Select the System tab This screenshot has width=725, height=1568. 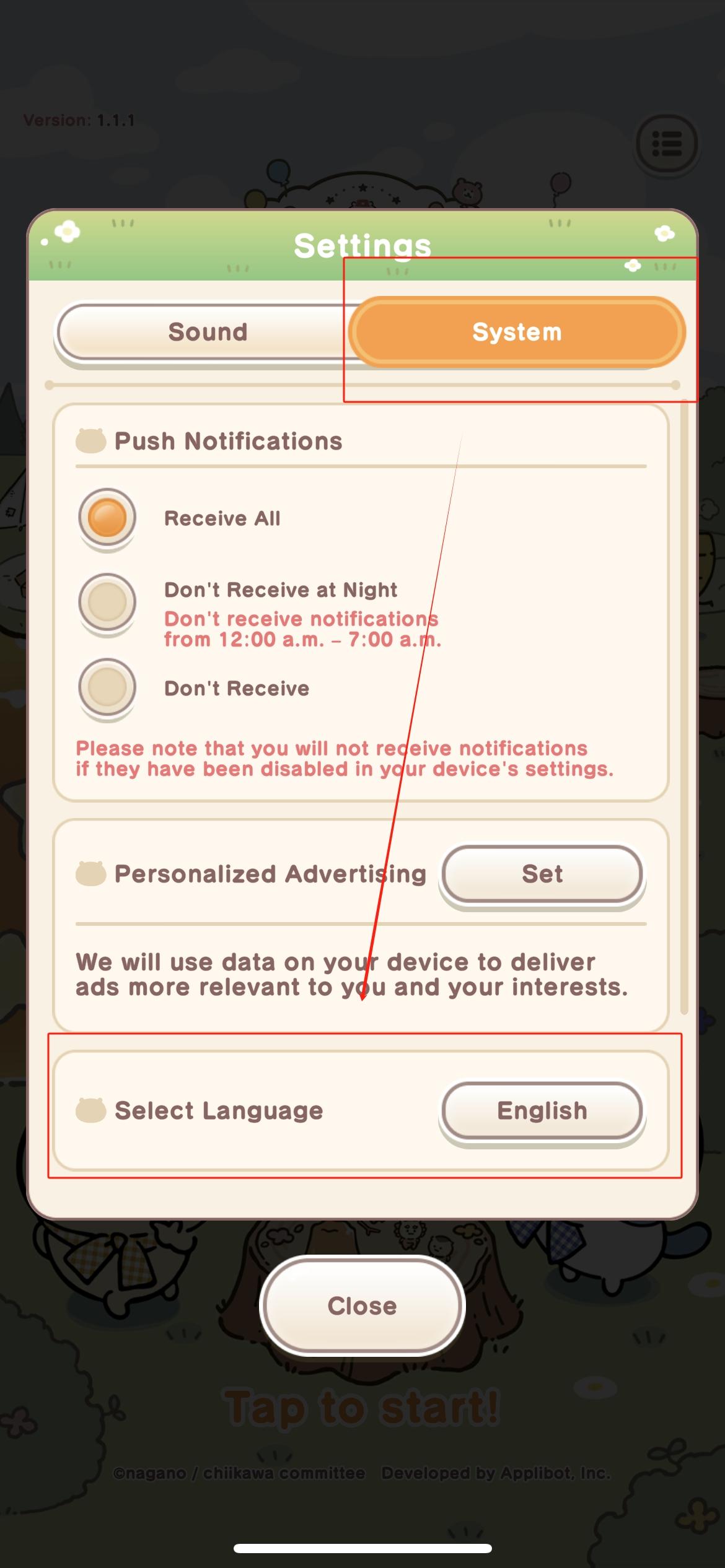517,332
